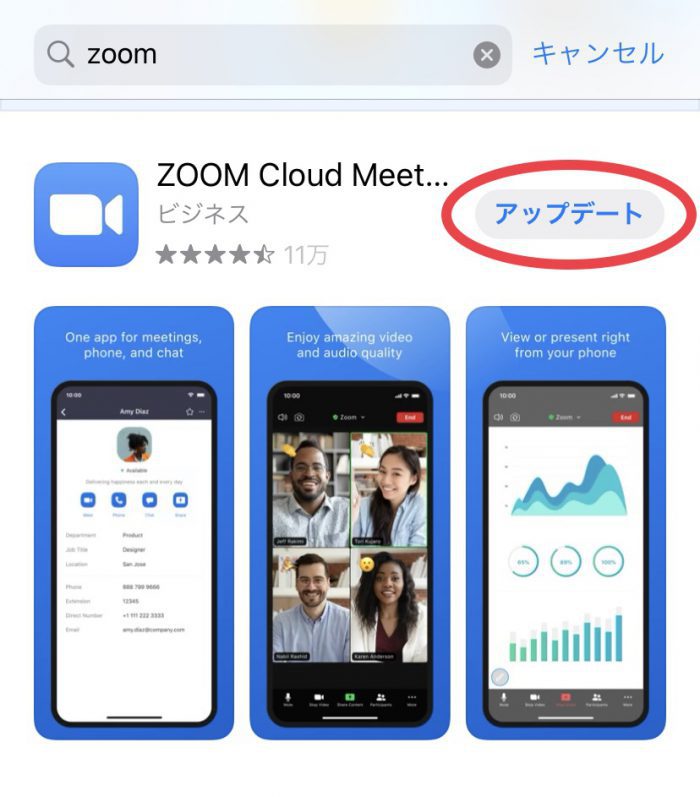The height and width of the screenshot is (797, 700).
Task: Clear the search text with the X
Action: click(x=487, y=55)
